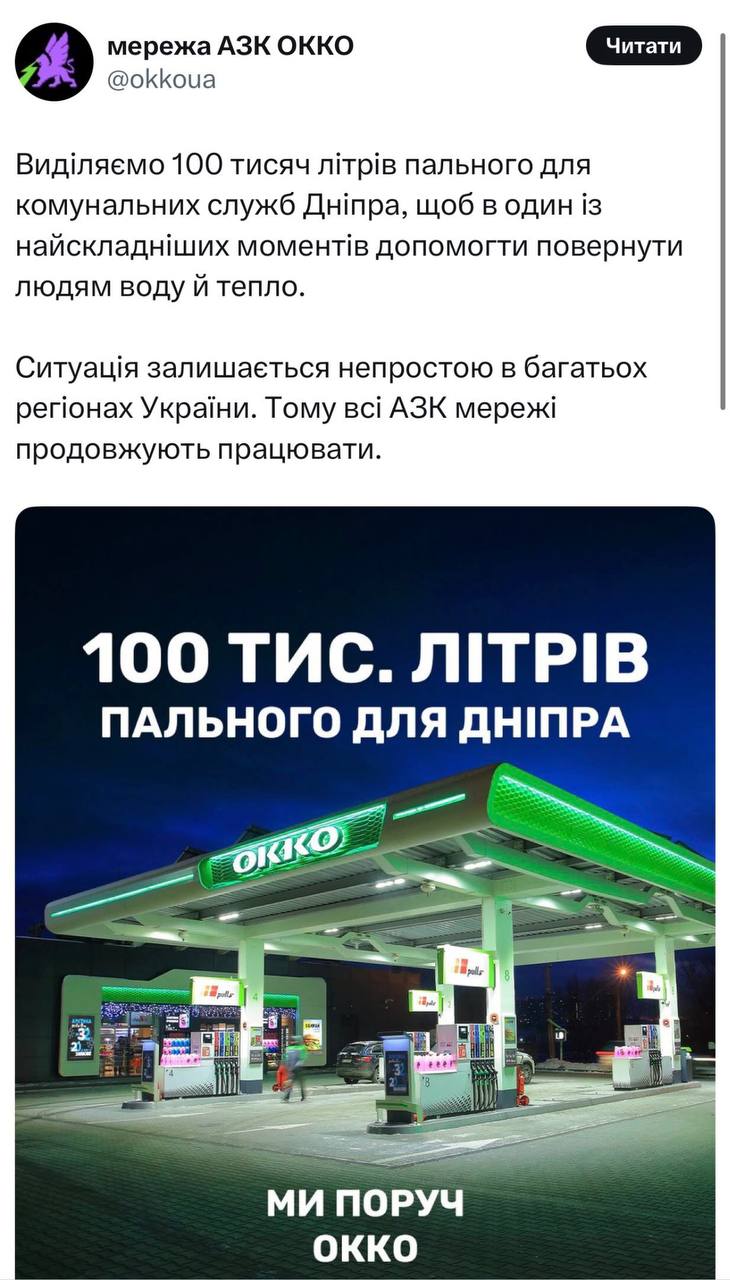Open the attached OKKO fuel station image
Screen dimensions: 730x1280
coord(365,890)
